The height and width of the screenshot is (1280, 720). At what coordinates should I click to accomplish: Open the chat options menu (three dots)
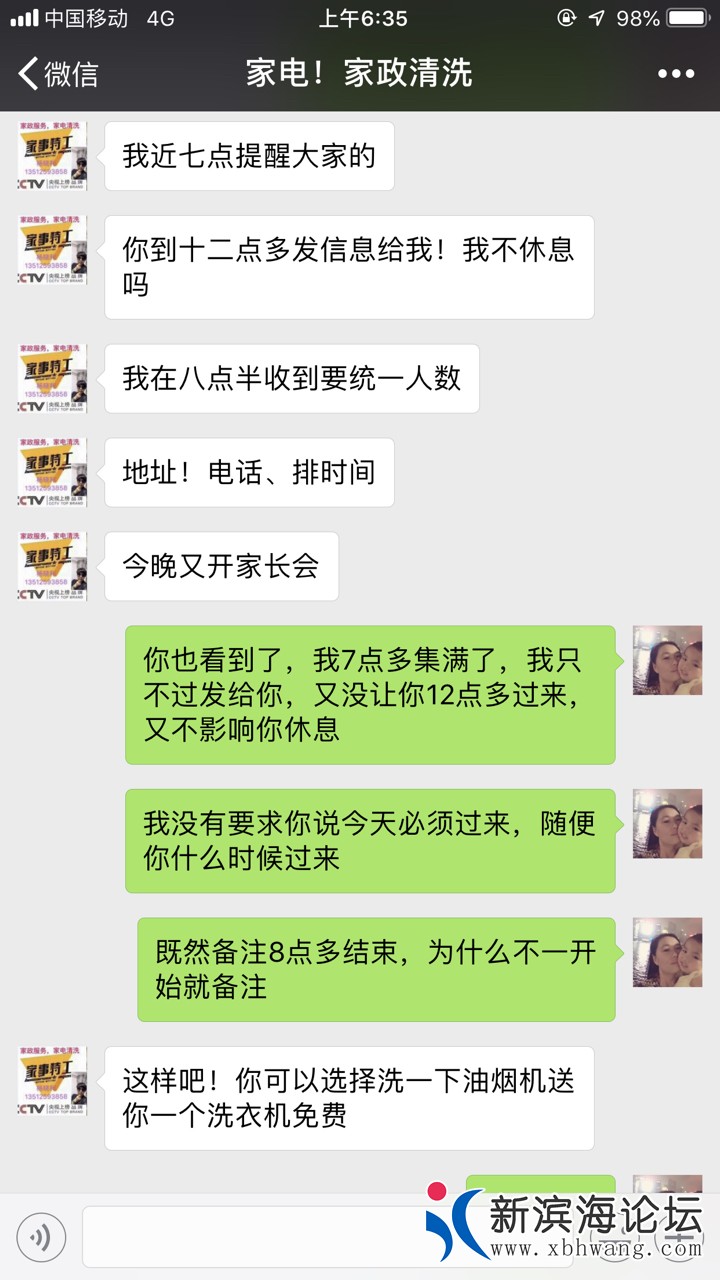[675, 74]
